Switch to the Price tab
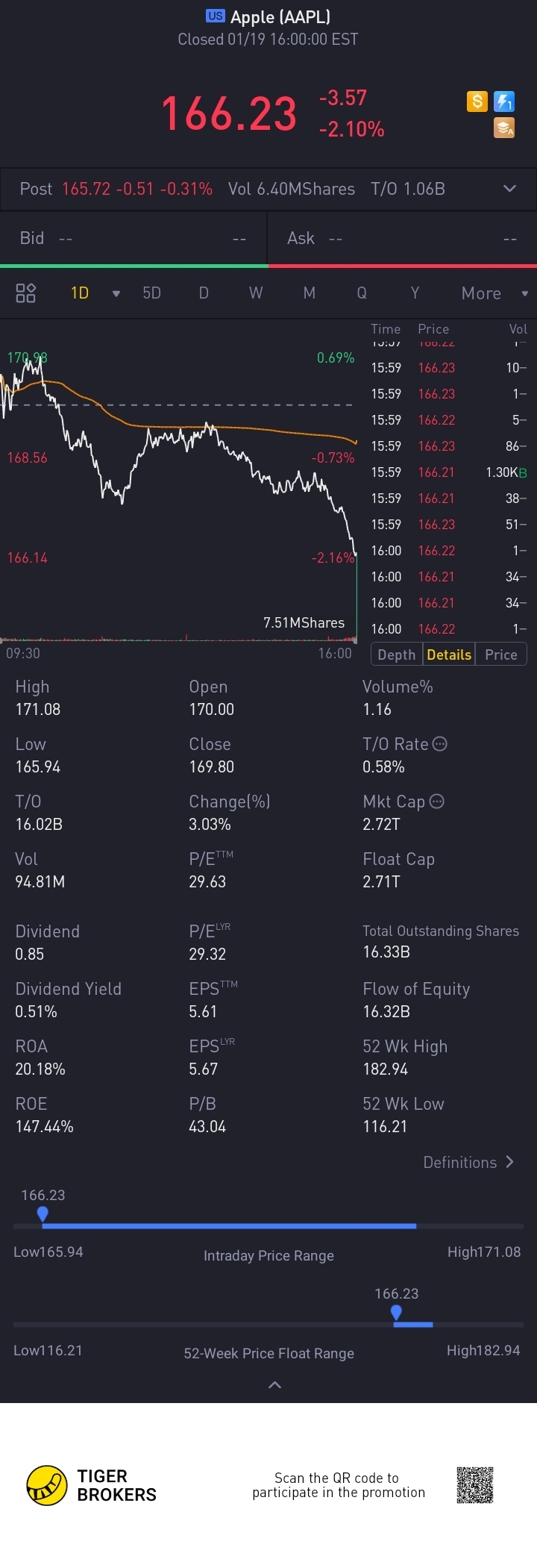The width and height of the screenshot is (537, 1568). (500, 655)
